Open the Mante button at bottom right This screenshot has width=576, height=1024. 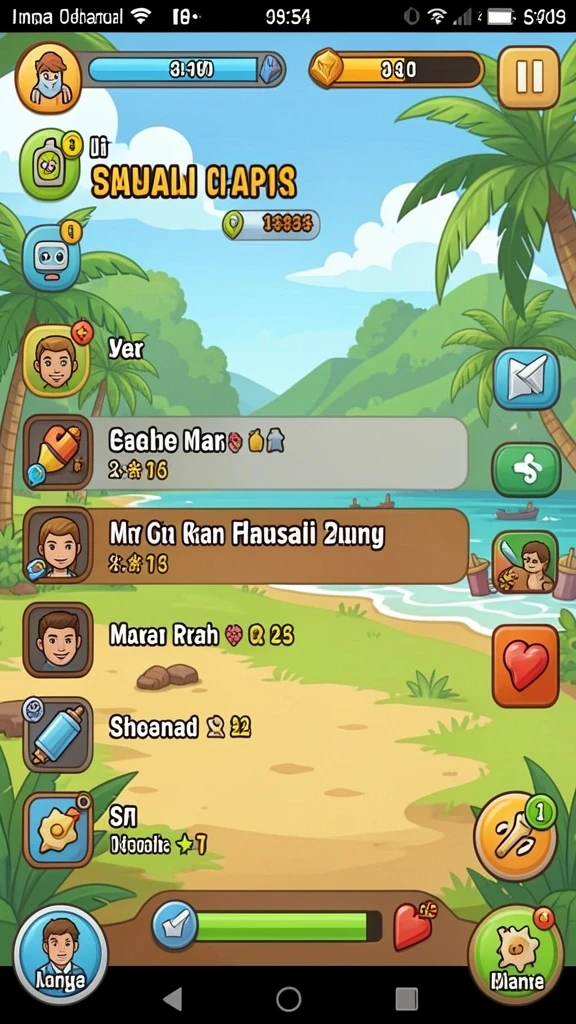coord(517,953)
